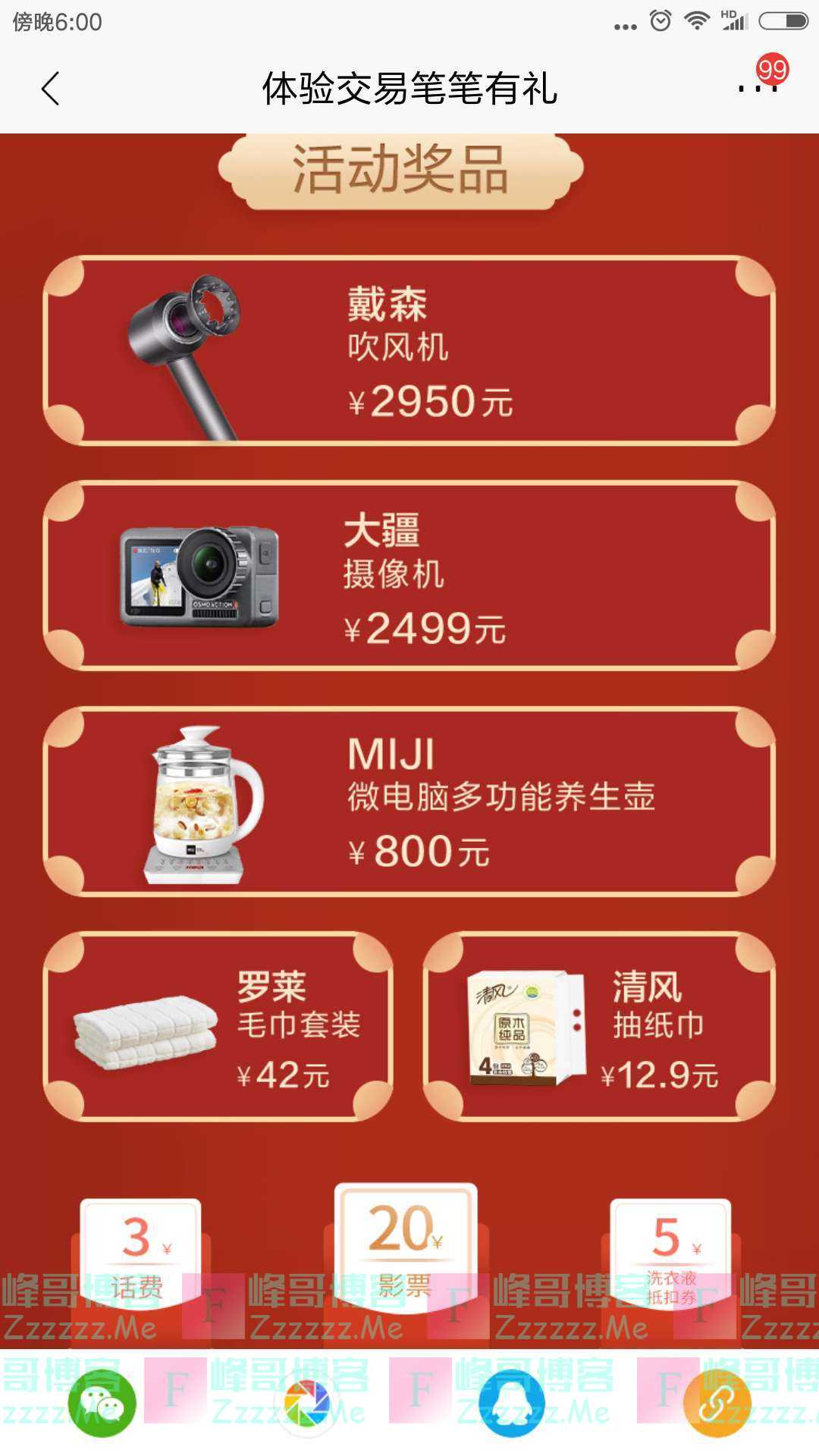
Task: Tap the alarm clock status bar icon
Action: (x=659, y=20)
